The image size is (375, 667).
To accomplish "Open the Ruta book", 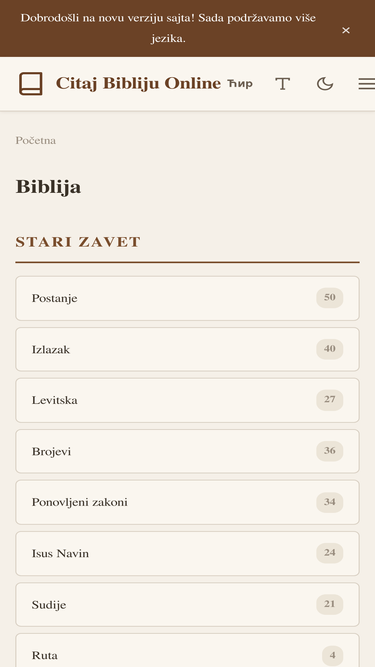I will click(x=188, y=650).
